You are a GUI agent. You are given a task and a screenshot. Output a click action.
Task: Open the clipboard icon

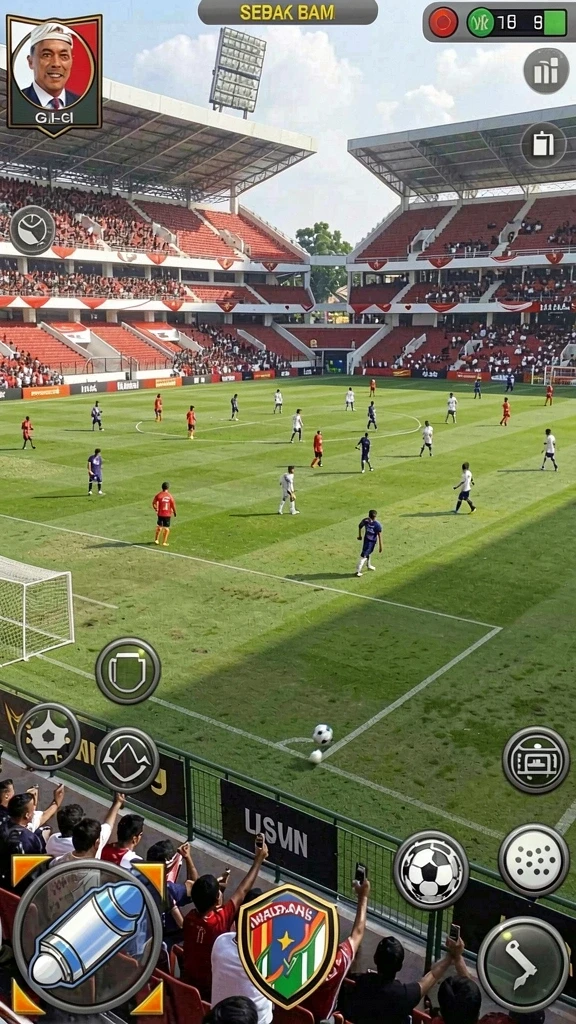543,145
